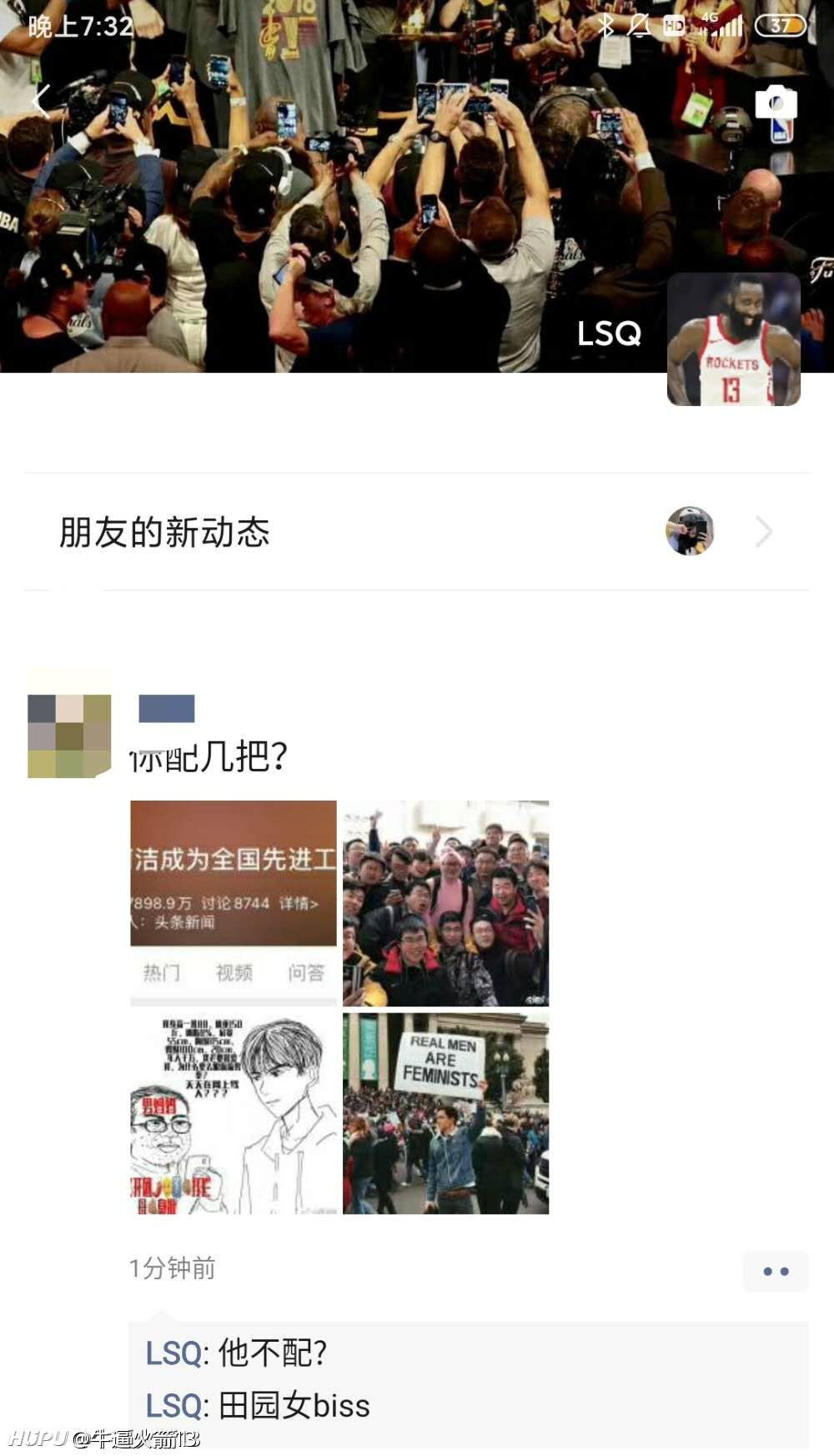The height and width of the screenshot is (1456, 834).
Task: View the REAL MEN ARE FEMINISTS image
Action: pos(446,1113)
